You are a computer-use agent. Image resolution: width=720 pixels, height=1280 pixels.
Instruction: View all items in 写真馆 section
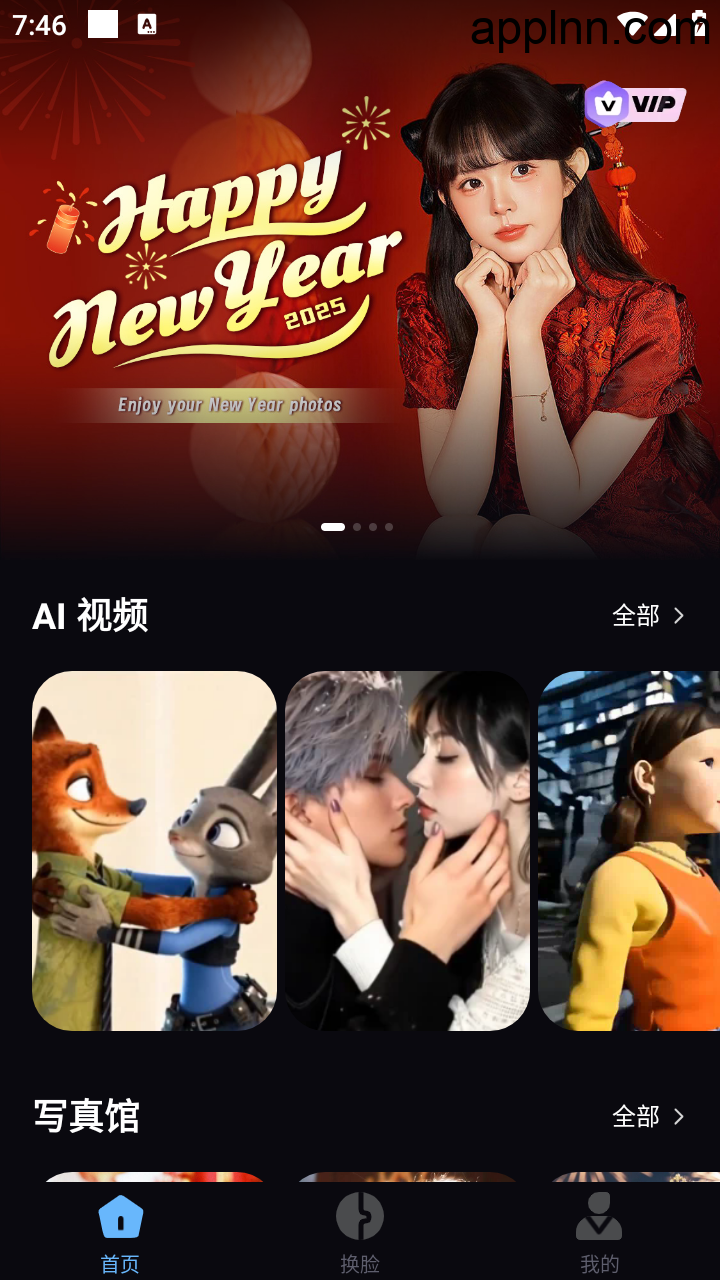point(649,1116)
